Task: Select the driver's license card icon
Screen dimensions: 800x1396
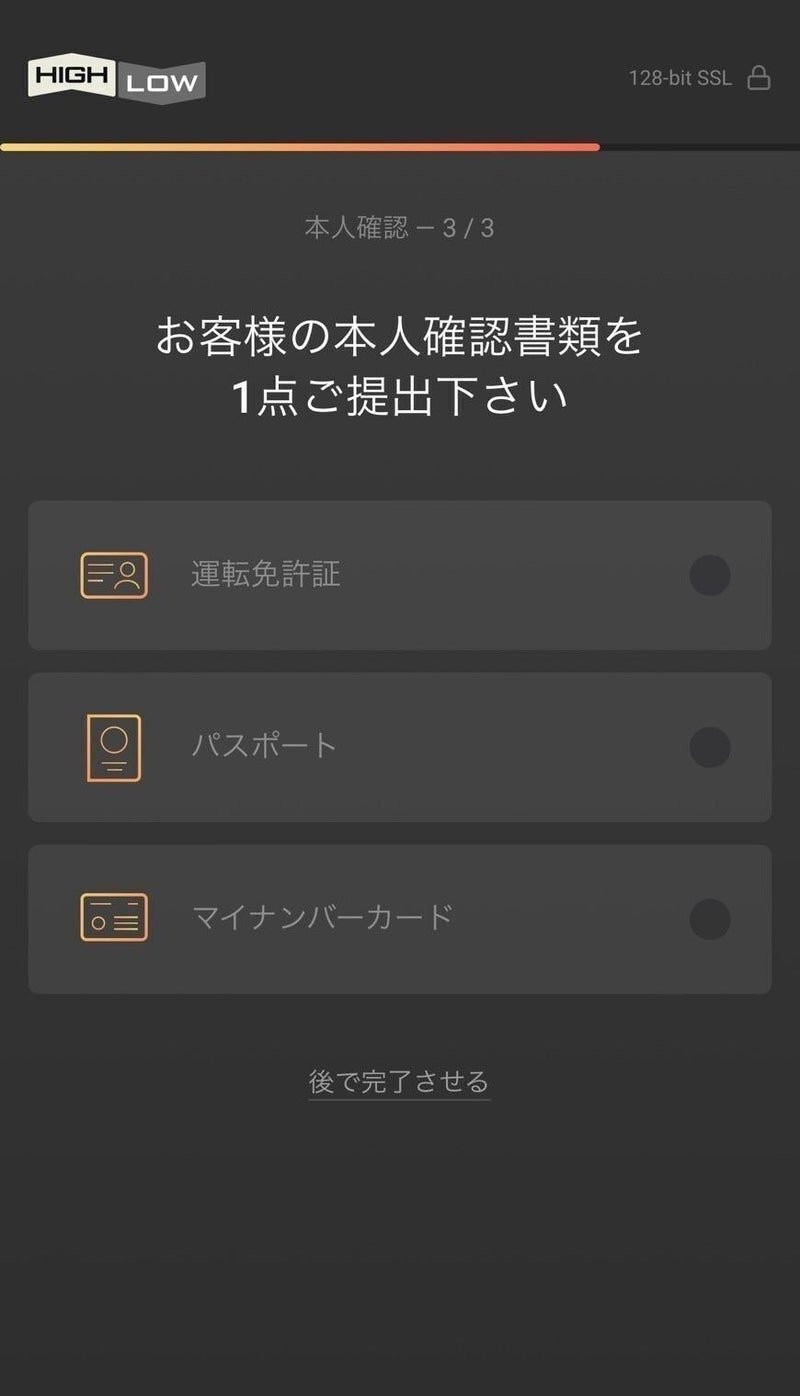Action: tap(113, 575)
